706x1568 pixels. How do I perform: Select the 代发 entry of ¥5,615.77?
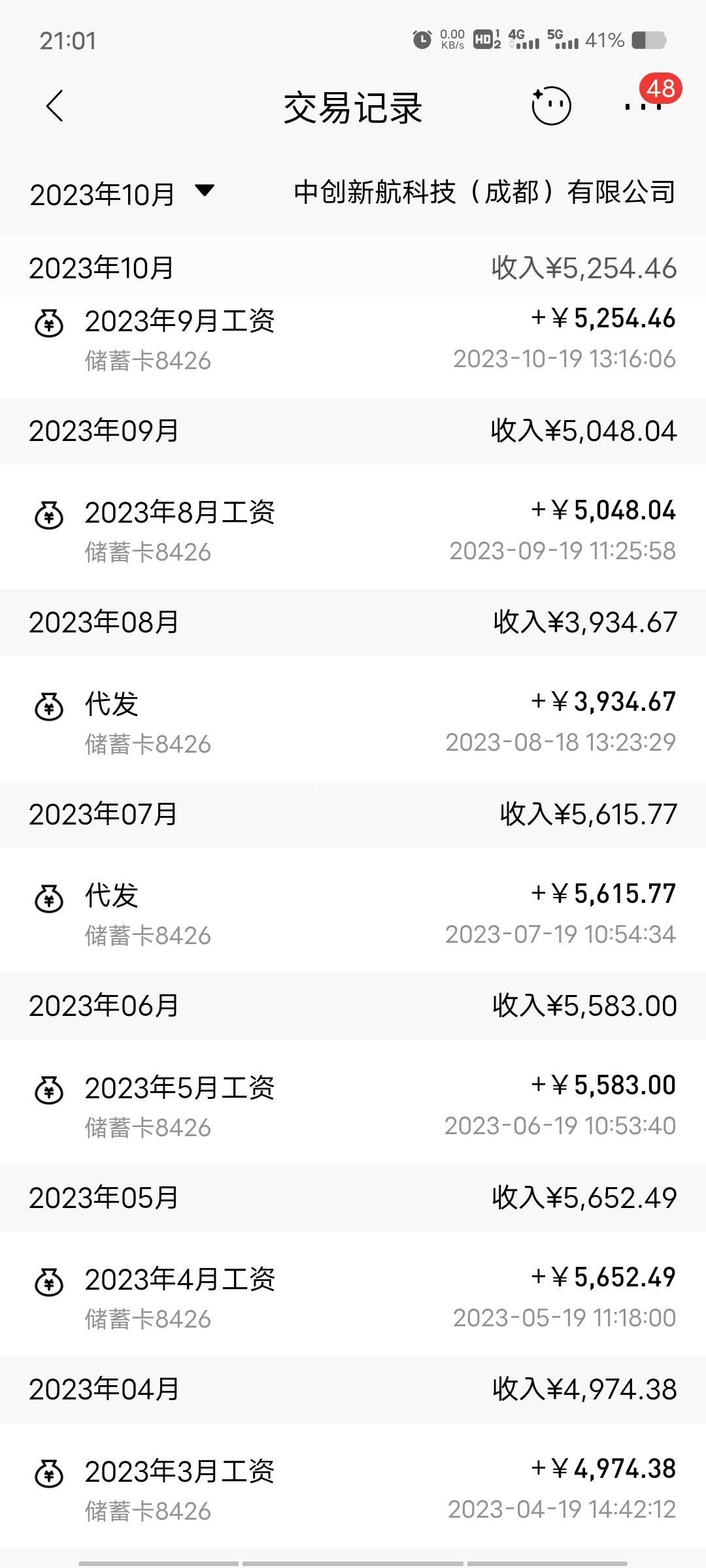point(353,913)
